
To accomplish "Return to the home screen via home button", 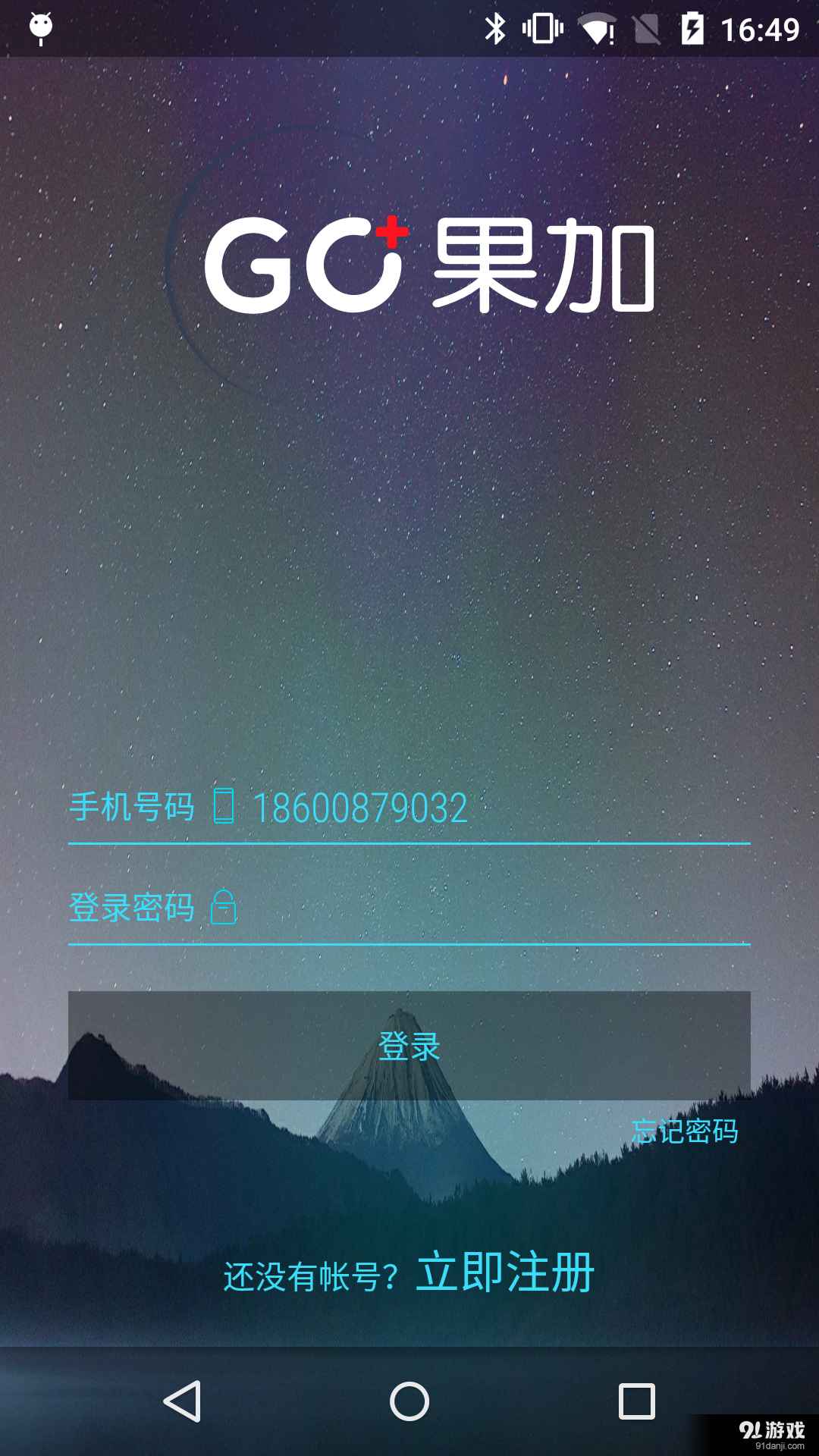I will coord(409,1401).
